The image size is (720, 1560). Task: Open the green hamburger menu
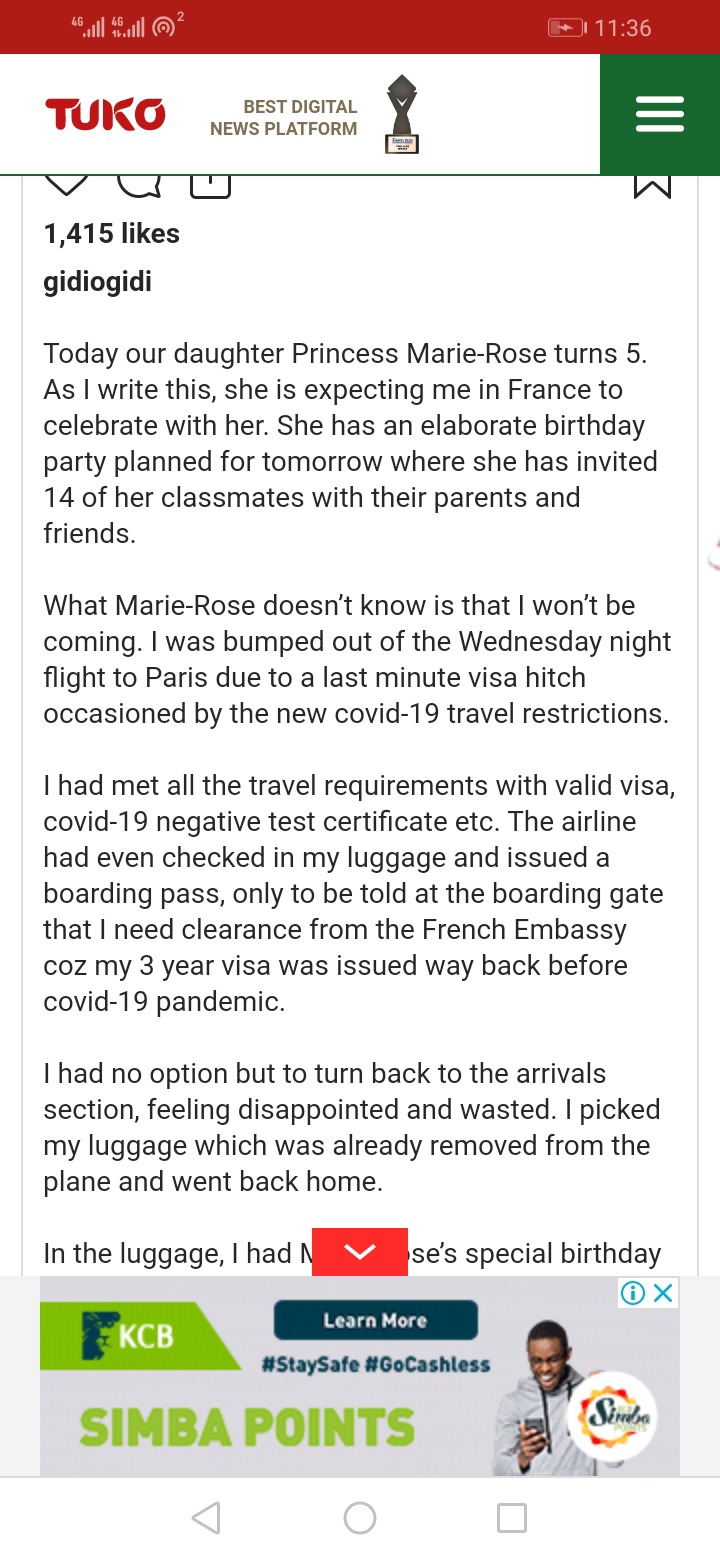660,114
